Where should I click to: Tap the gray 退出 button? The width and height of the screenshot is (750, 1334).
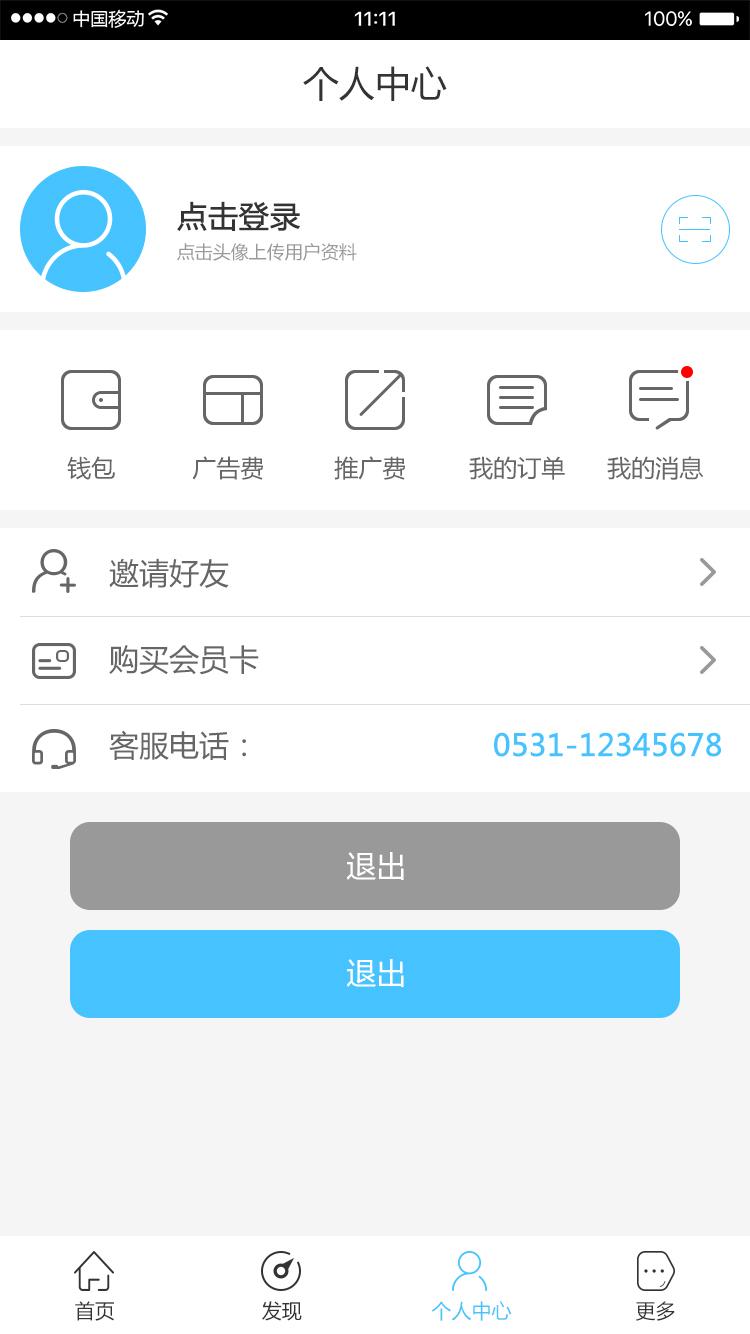pyautogui.click(x=375, y=866)
